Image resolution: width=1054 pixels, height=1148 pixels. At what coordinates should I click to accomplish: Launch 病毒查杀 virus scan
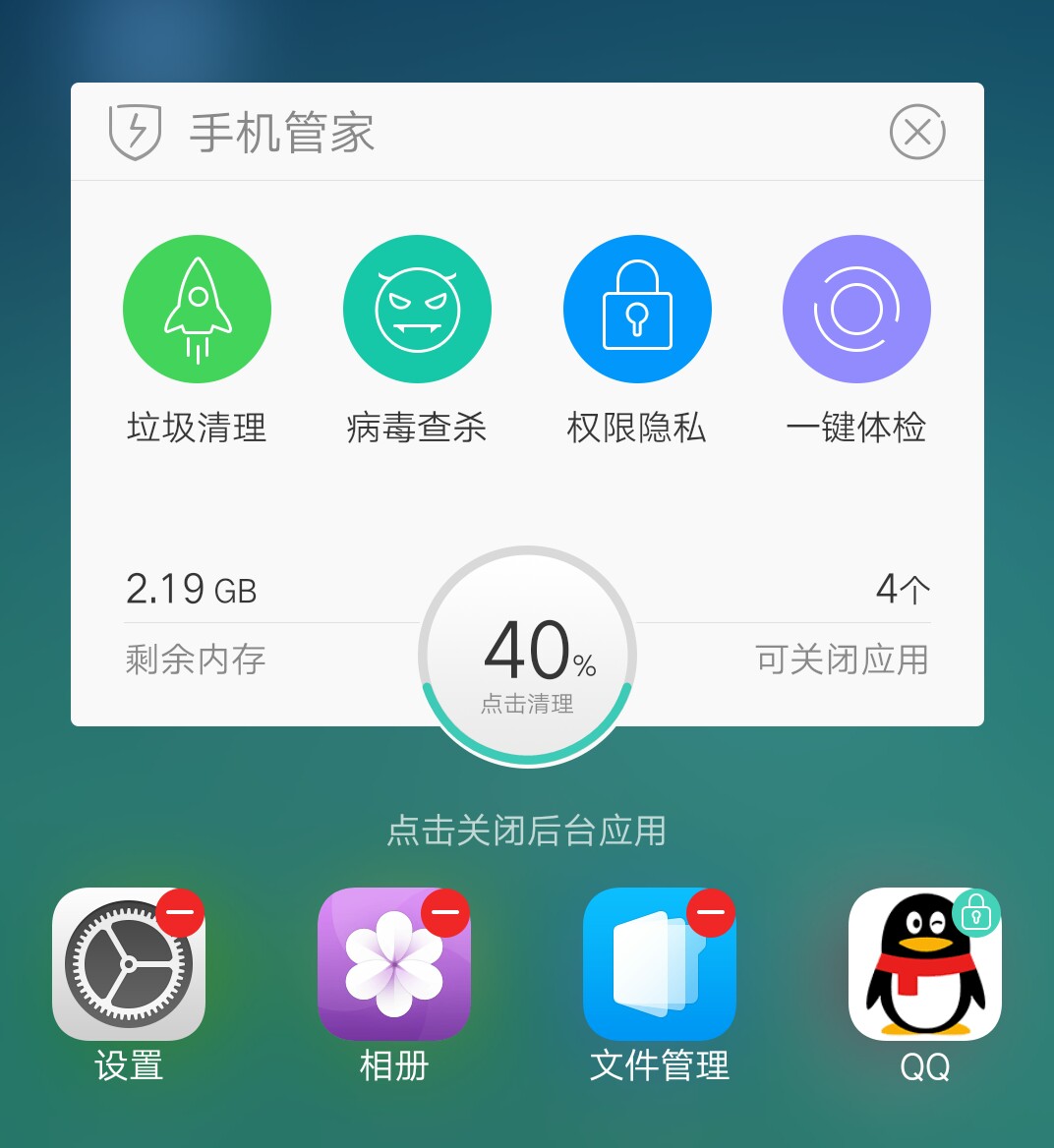[417, 308]
